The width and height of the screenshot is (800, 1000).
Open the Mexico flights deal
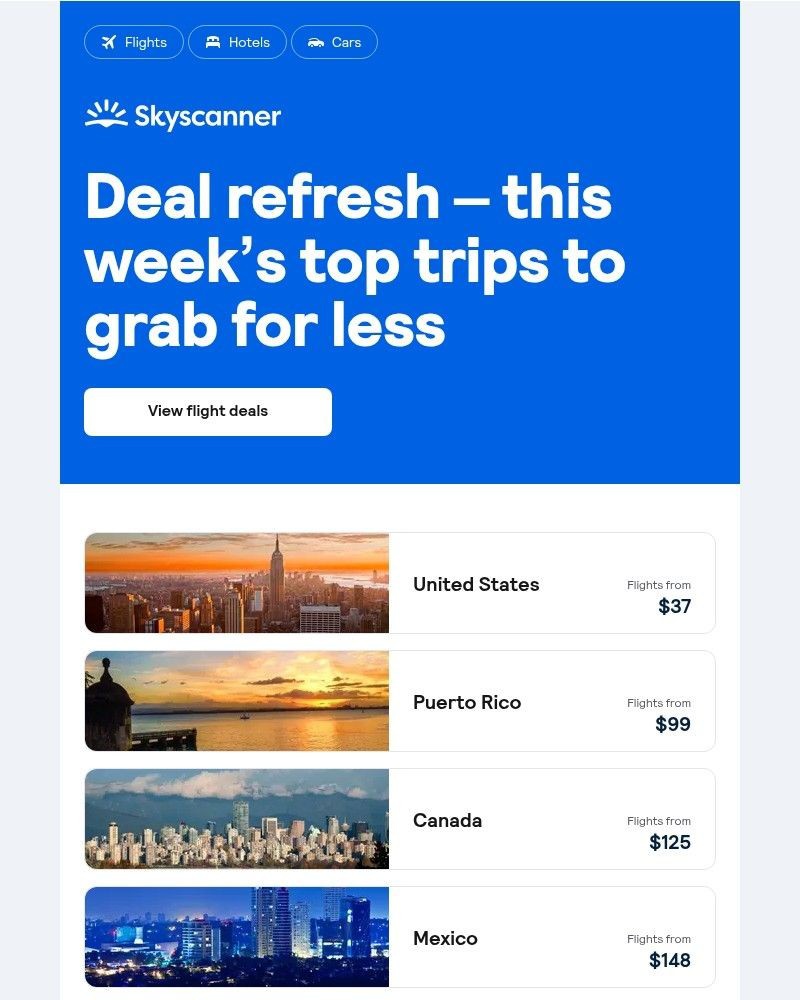[446, 938]
